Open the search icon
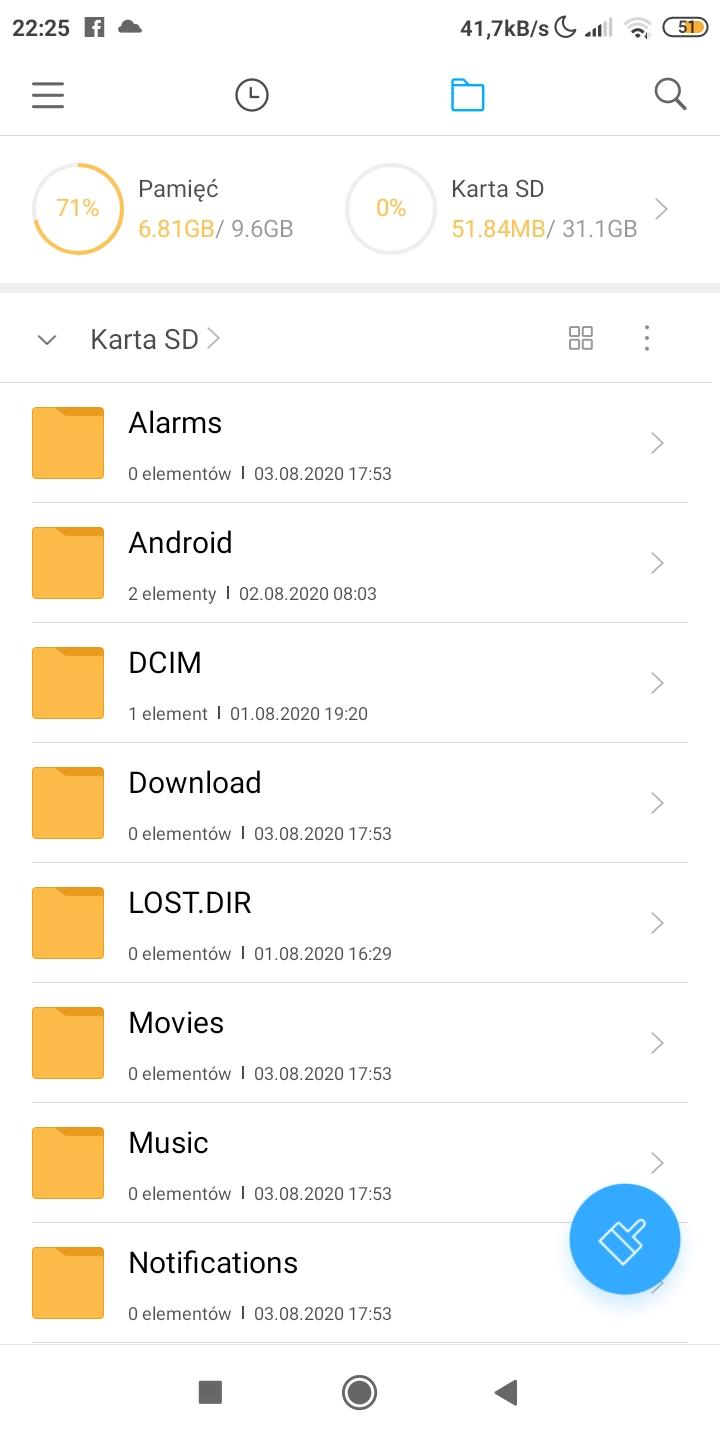 click(x=670, y=95)
